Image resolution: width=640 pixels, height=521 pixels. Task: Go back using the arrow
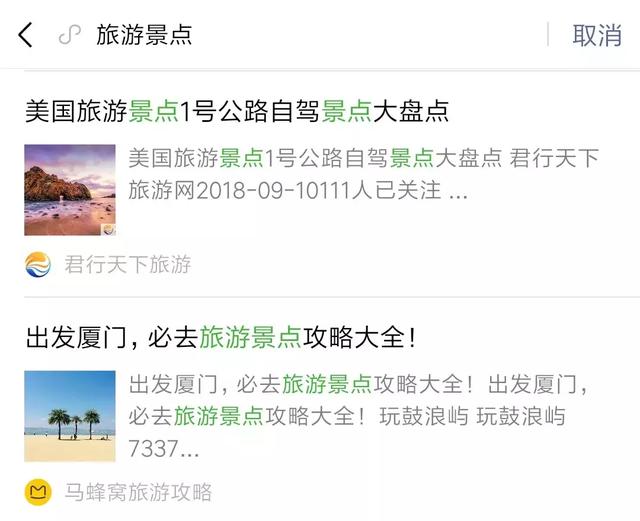(26, 35)
